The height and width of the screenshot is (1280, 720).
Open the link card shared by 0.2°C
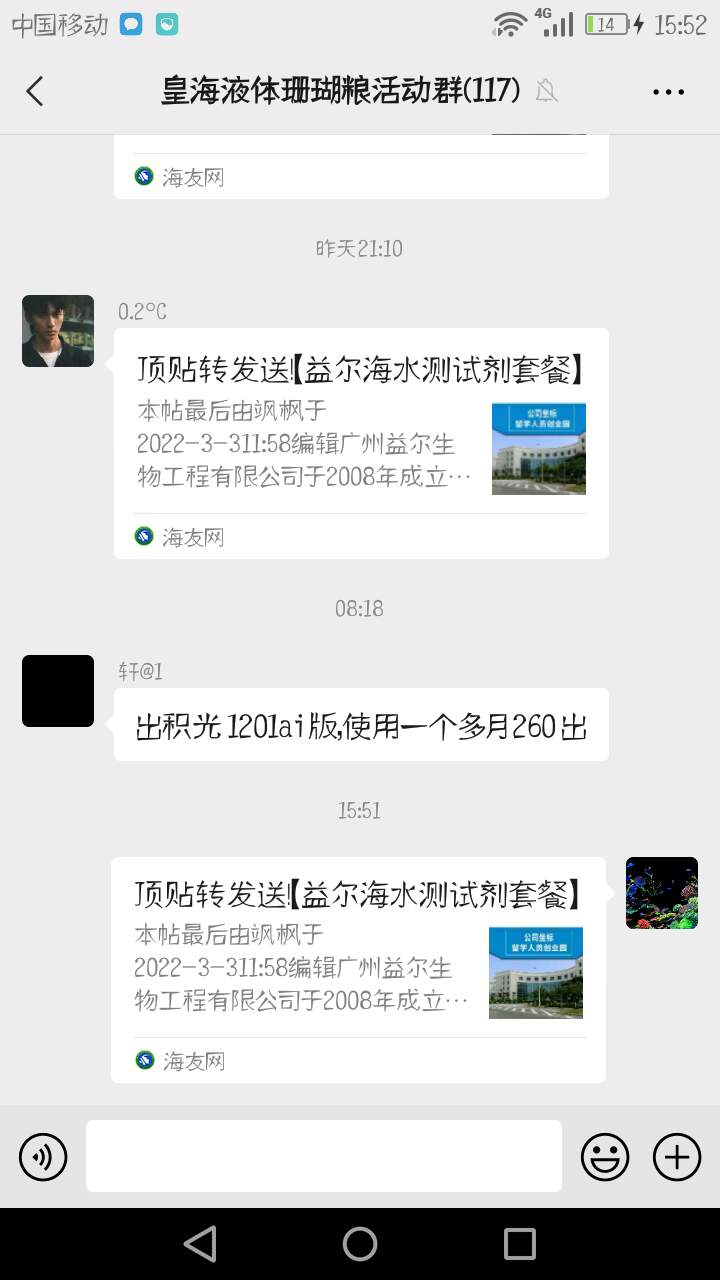pyautogui.click(x=361, y=443)
